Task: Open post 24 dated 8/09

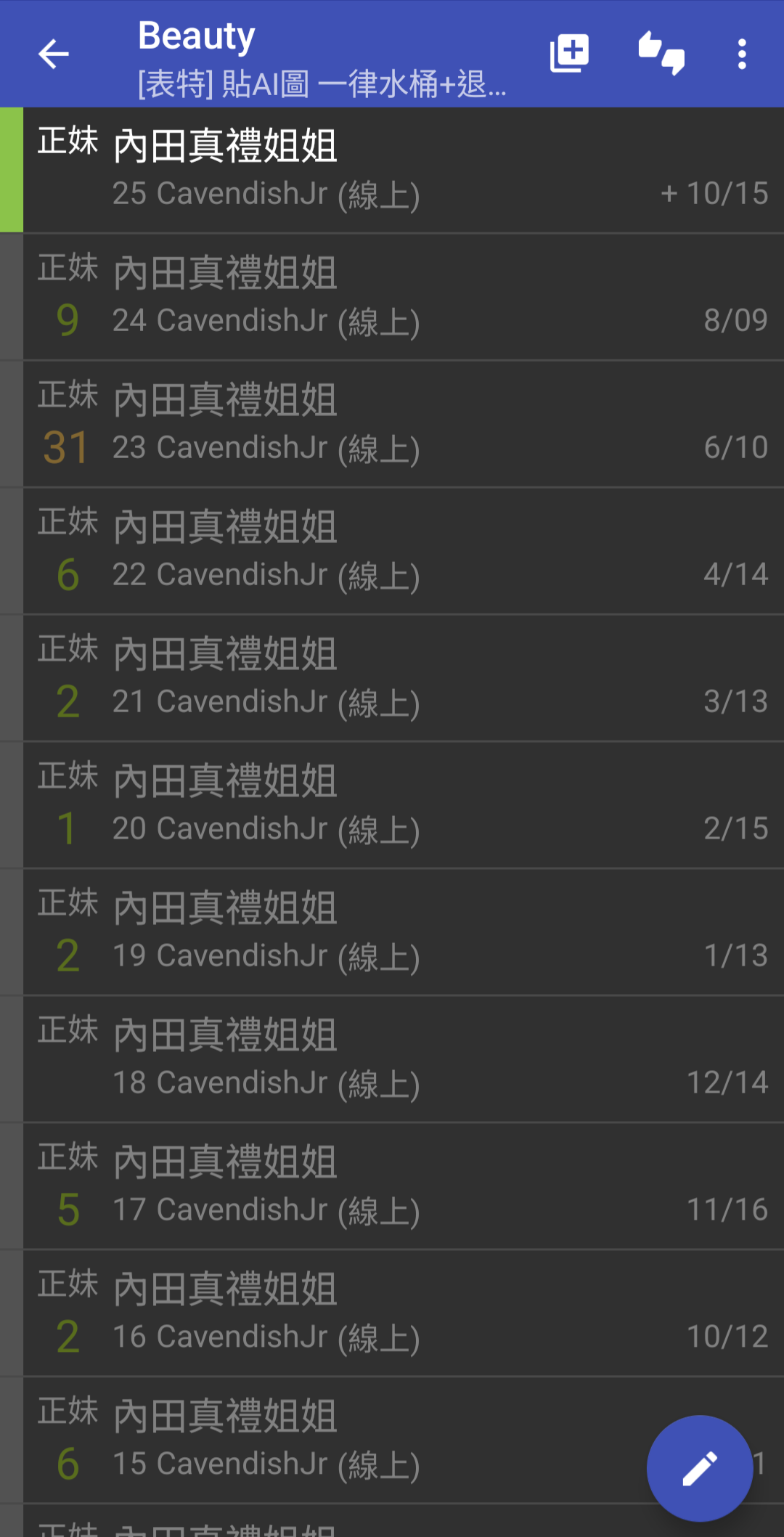Action: tap(392, 297)
